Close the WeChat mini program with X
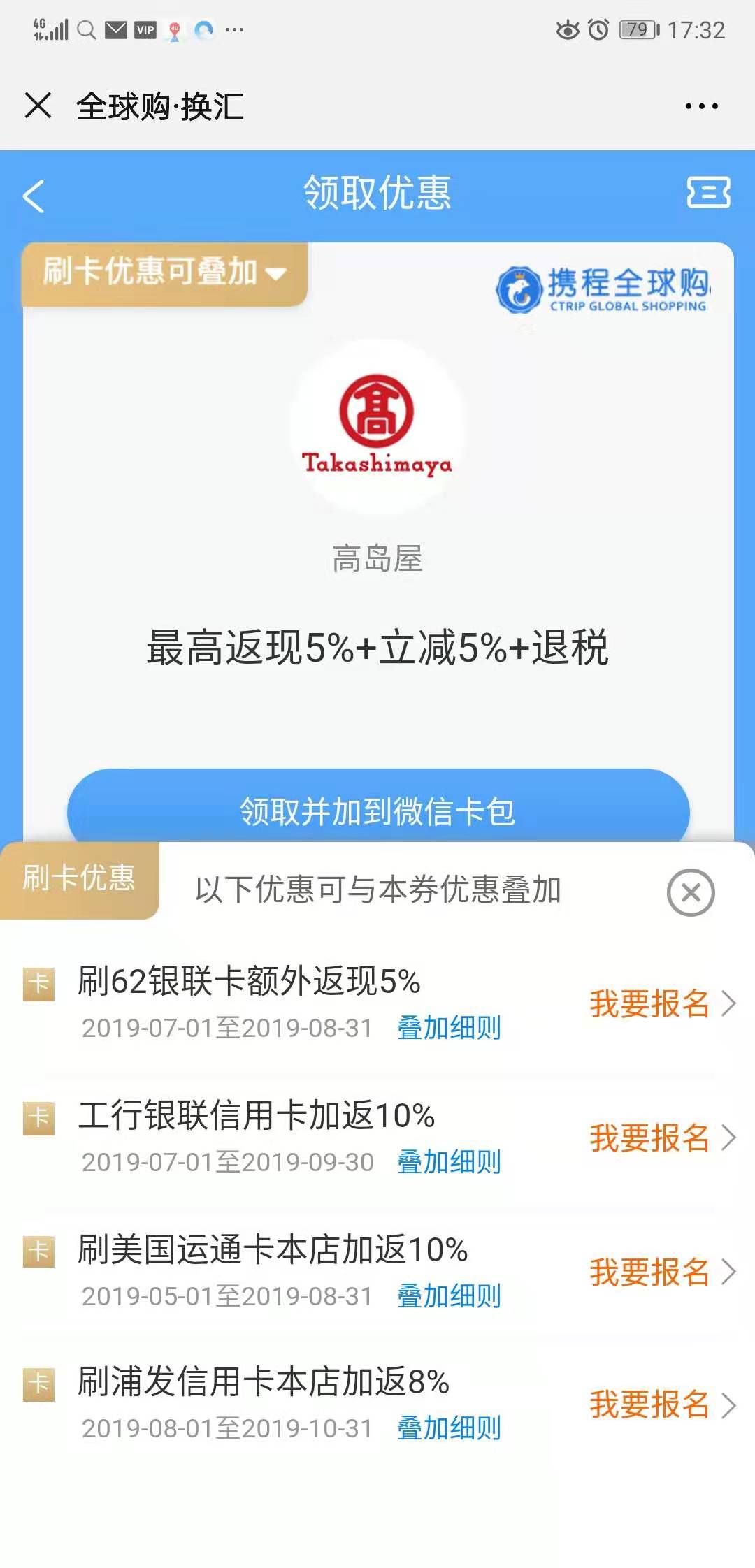Image resolution: width=755 pixels, height=1568 pixels. (37, 106)
